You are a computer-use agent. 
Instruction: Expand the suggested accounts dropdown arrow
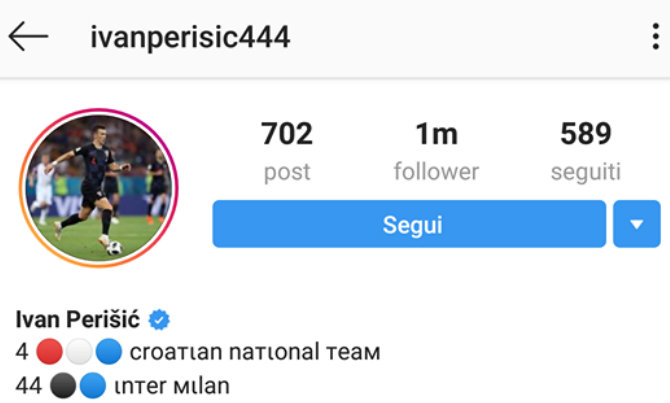pos(636,224)
